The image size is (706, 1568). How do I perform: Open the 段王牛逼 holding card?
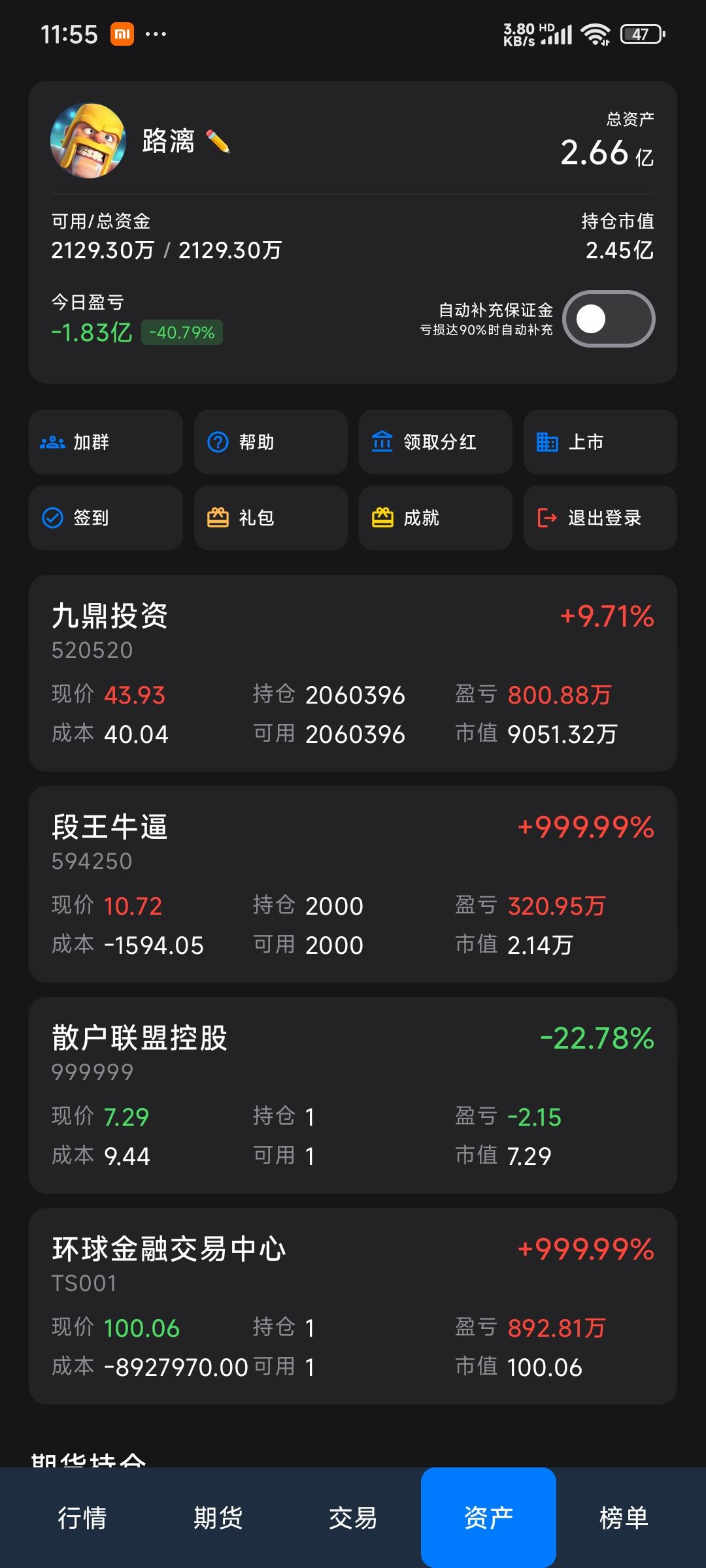pyautogui.click(x=353, y=885)
